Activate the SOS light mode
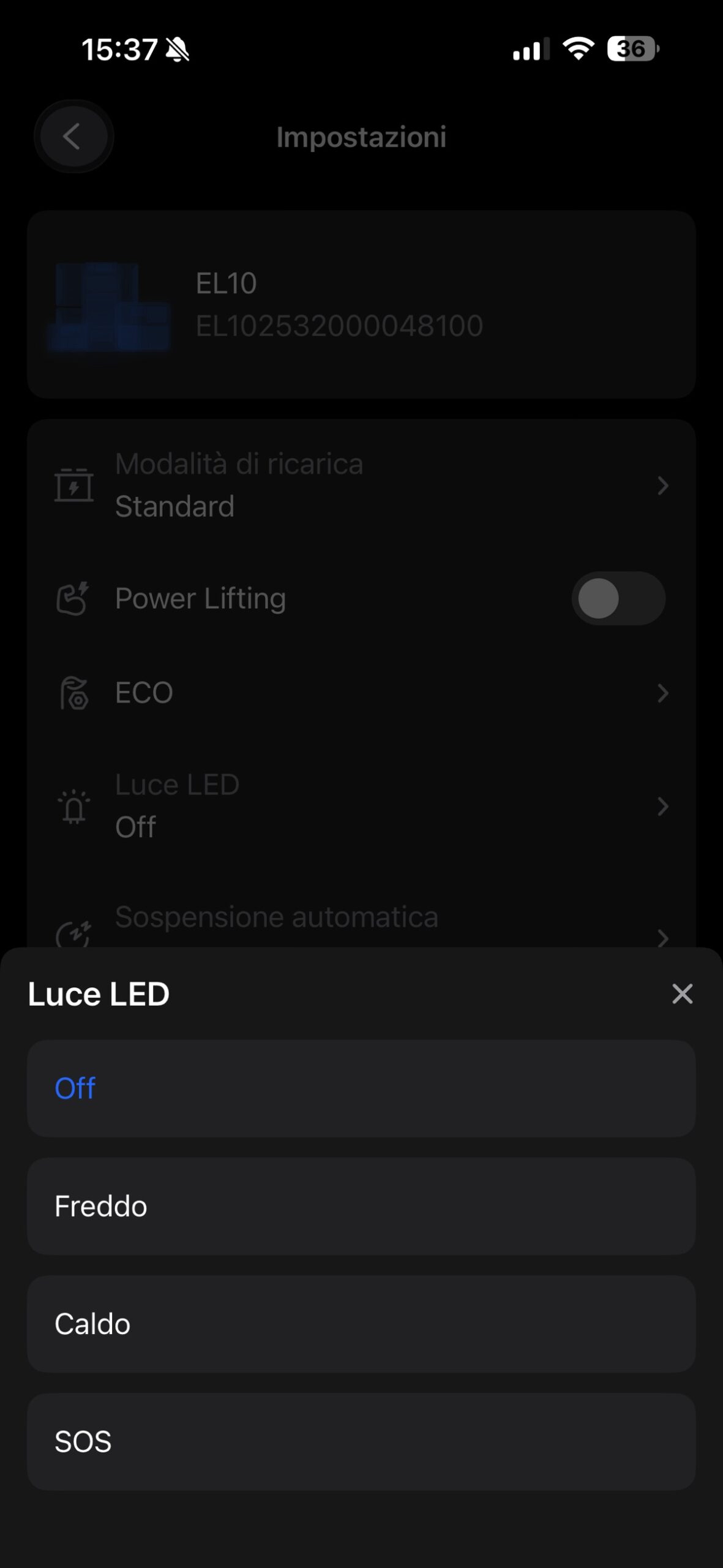The height and width of the screenshot is (1568, 723). [361, 1441]
